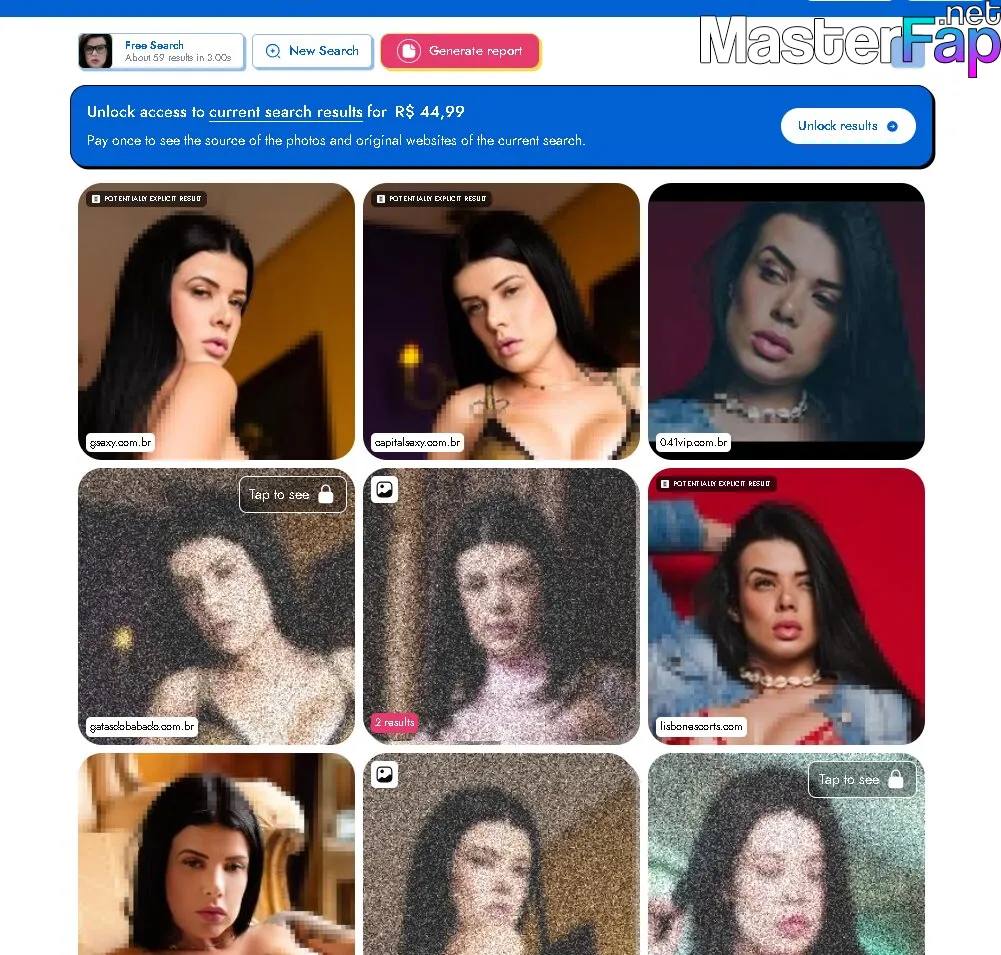Tap to see the gatasdobabado.com.br result
Screen dimensions: 1001x955
point(293,494)
